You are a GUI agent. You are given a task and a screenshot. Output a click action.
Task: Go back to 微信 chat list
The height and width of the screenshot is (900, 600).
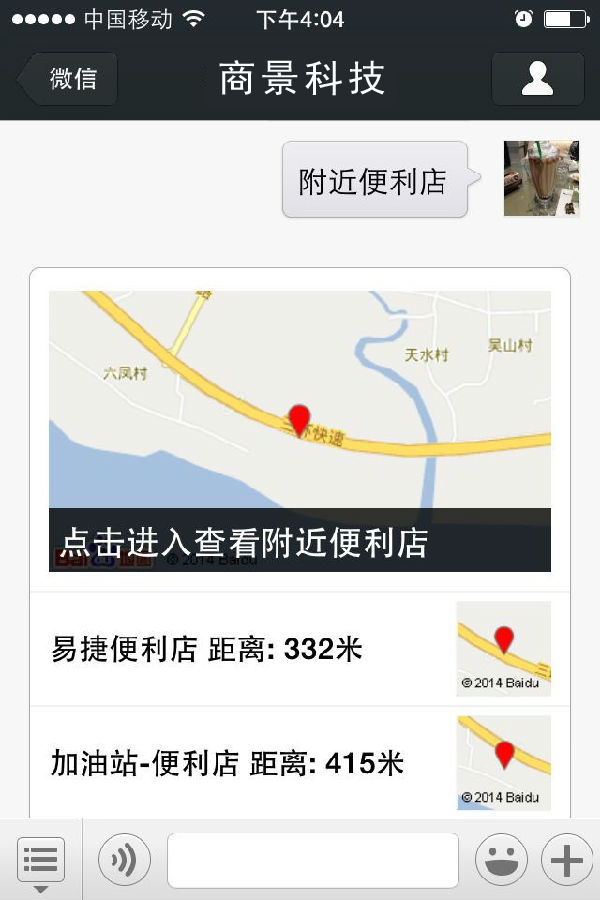70,79
